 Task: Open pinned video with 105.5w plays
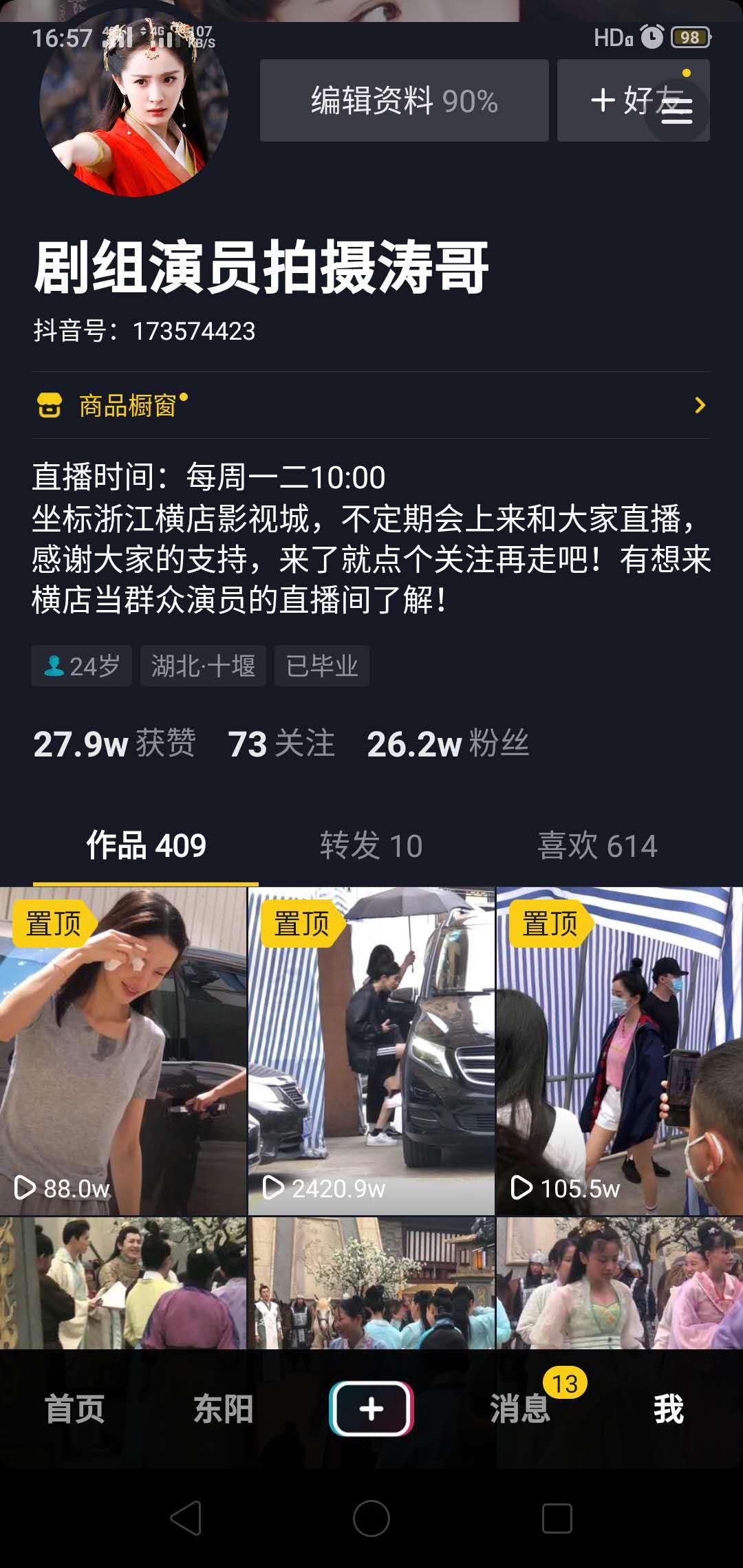click(619, 1051)
